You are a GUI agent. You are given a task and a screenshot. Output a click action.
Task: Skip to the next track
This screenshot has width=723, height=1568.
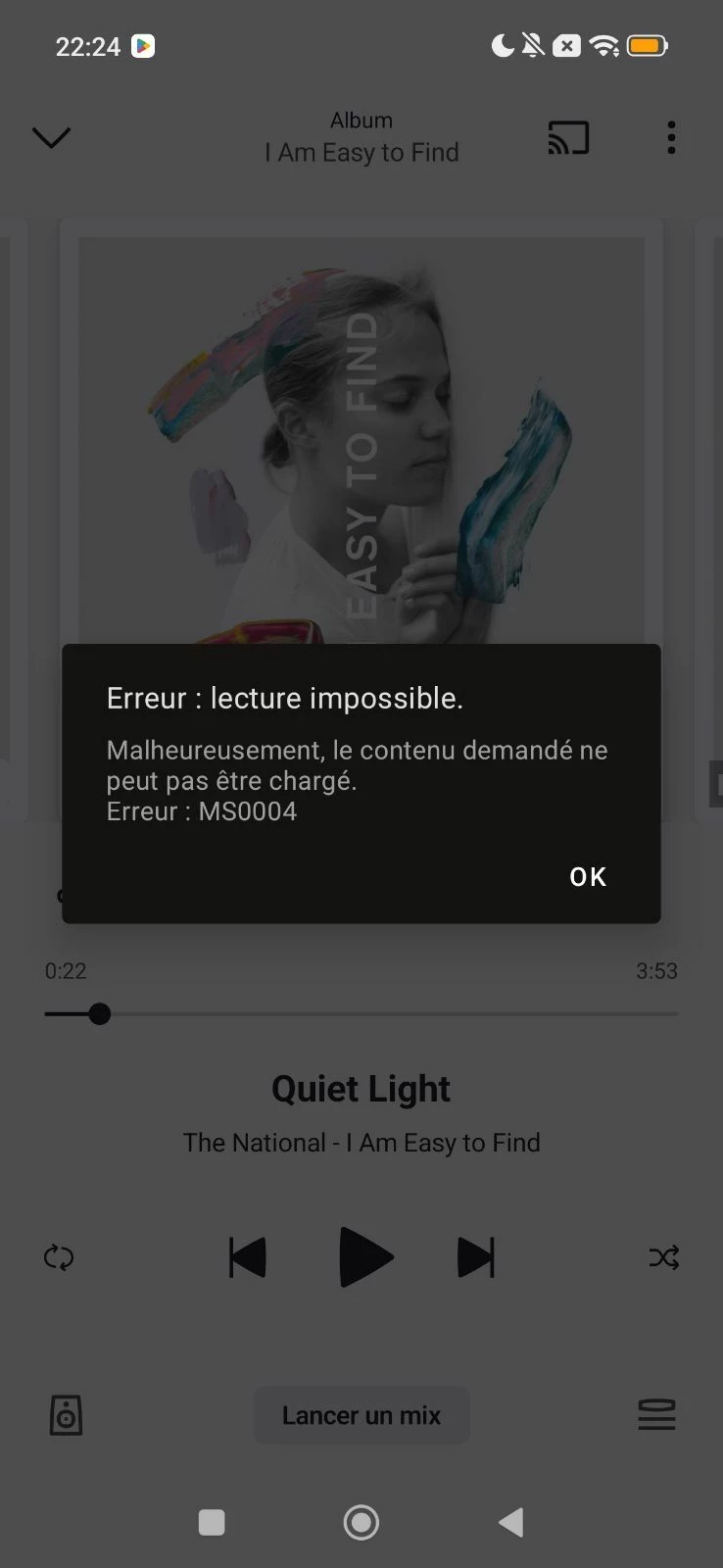(x=476, y=1257)
